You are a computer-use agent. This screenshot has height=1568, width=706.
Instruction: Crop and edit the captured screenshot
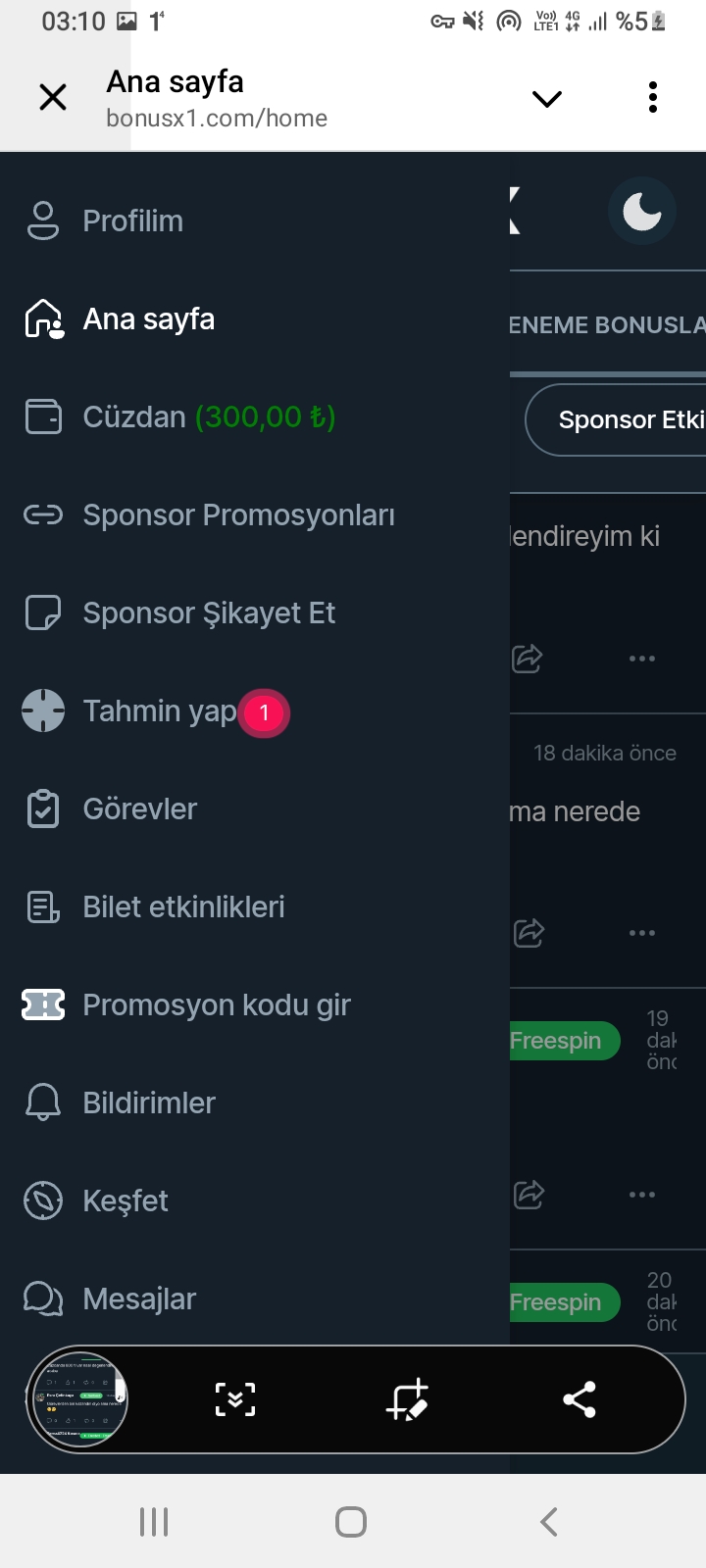coord(408,1399)
